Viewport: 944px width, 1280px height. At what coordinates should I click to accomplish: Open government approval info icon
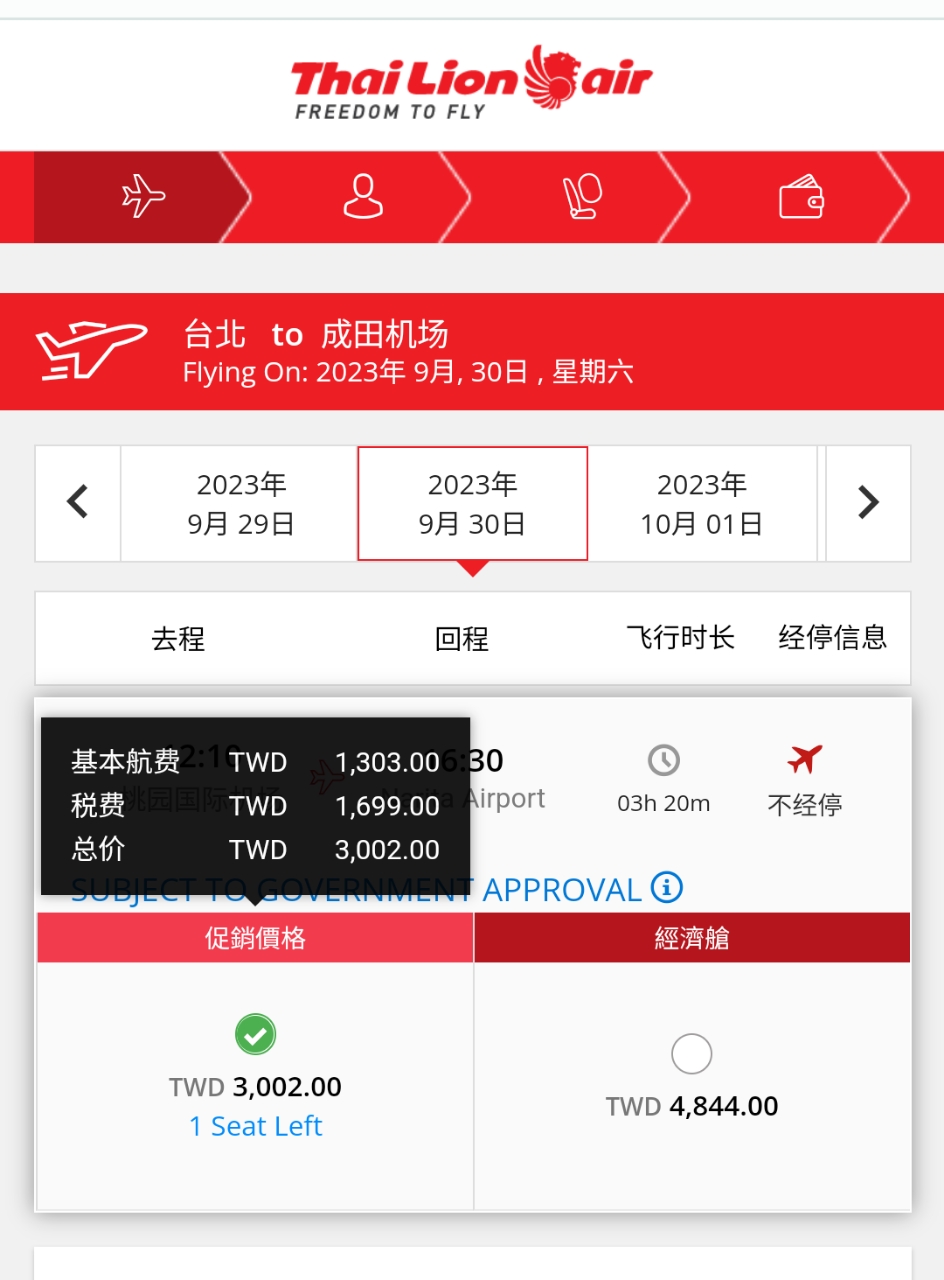pos(667,887)
